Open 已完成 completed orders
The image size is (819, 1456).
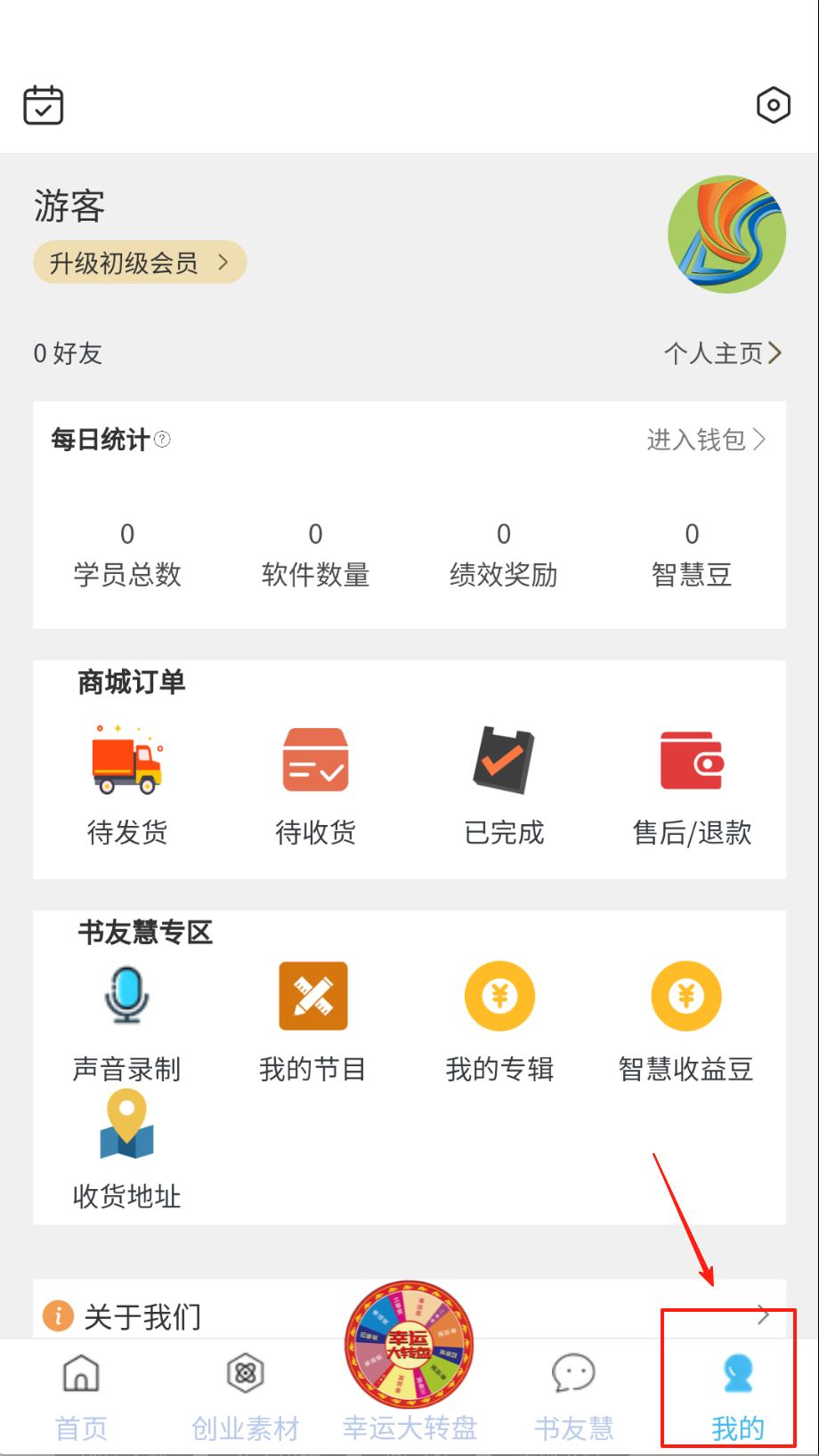[504, 784]
